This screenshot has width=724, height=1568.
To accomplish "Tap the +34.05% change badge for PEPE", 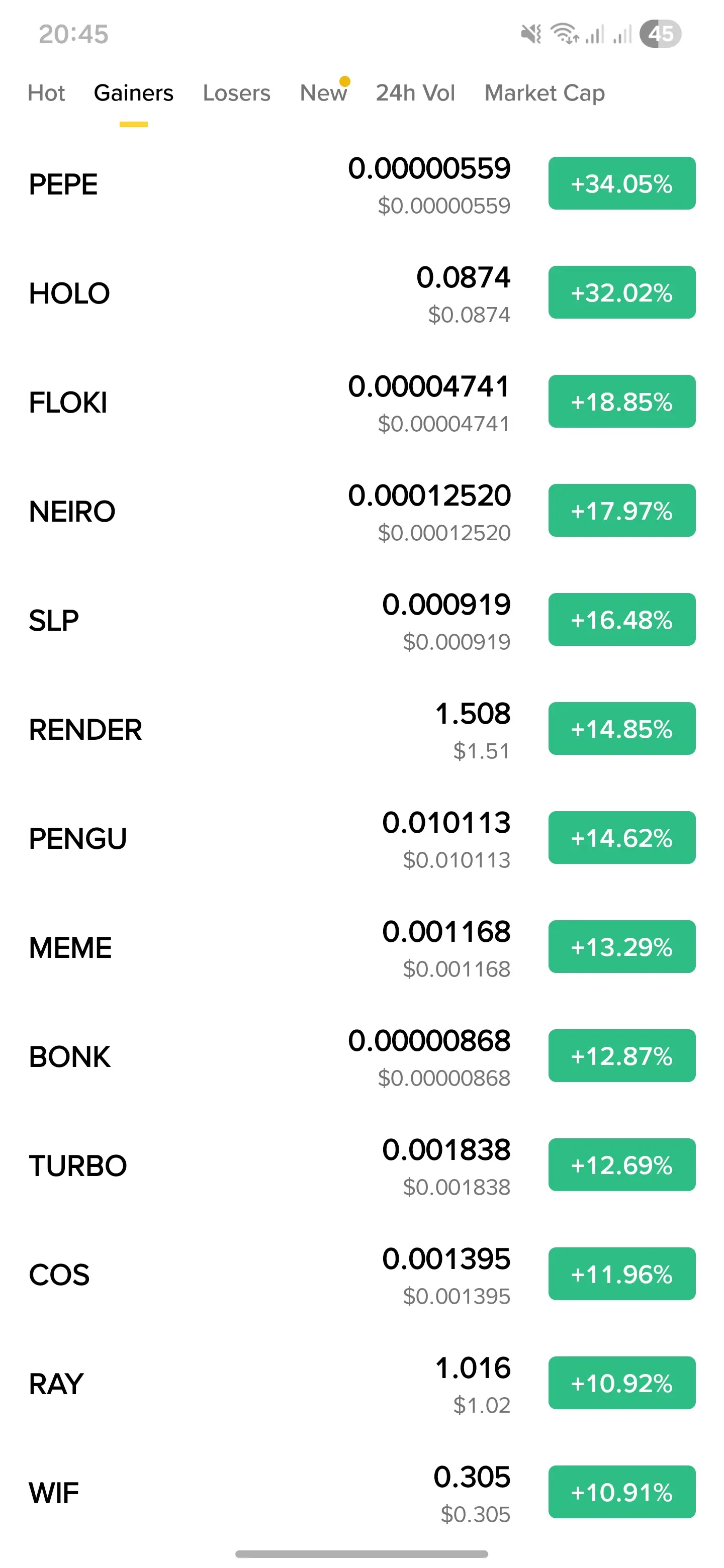I will click(x=621, y=183).
